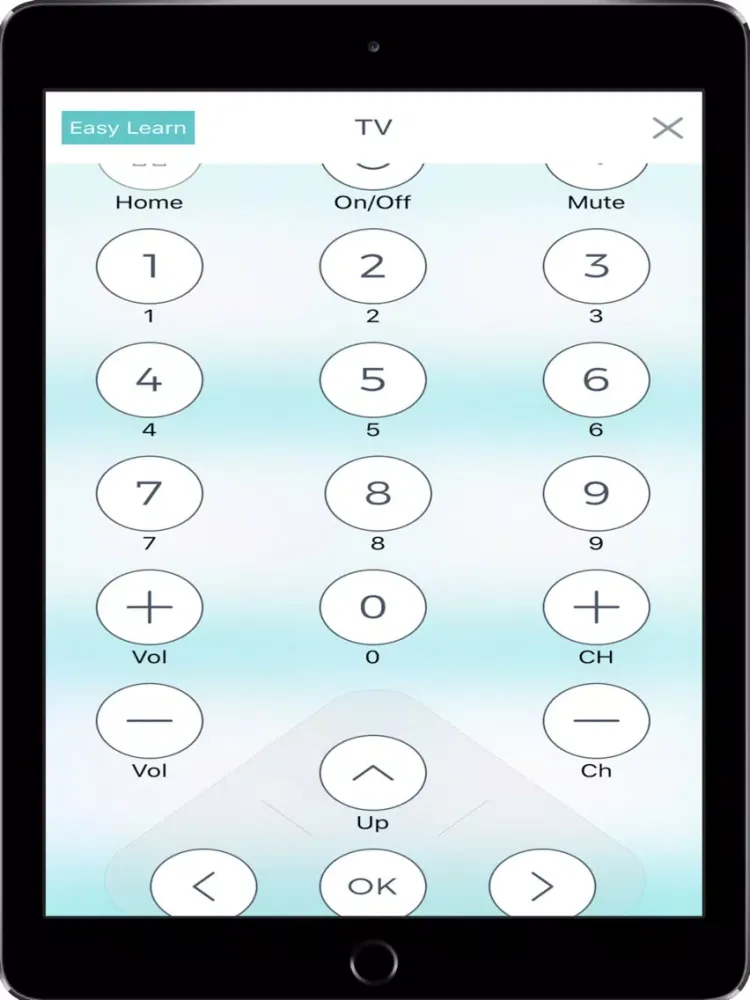Tap the number 3 key
The height and width of the screenshot is (1000, 750).
[596, 266]
